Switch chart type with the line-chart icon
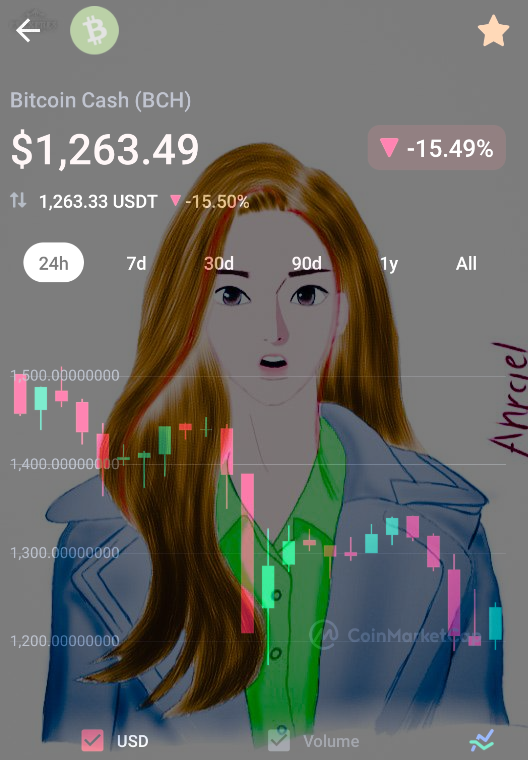This screenshot has width=528, height=760. tap(481, 740)
